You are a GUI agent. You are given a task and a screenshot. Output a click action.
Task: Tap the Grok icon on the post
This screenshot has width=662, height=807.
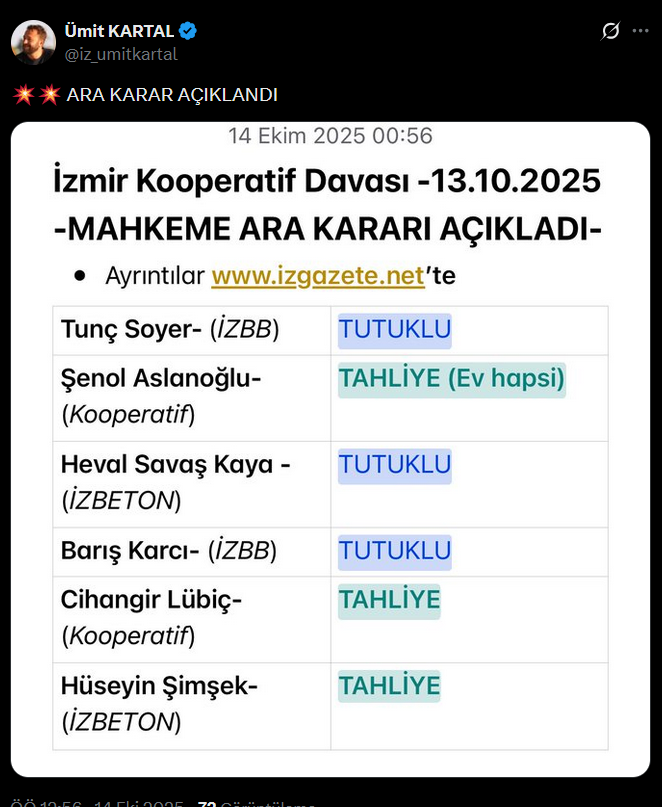tap(611, 32)
